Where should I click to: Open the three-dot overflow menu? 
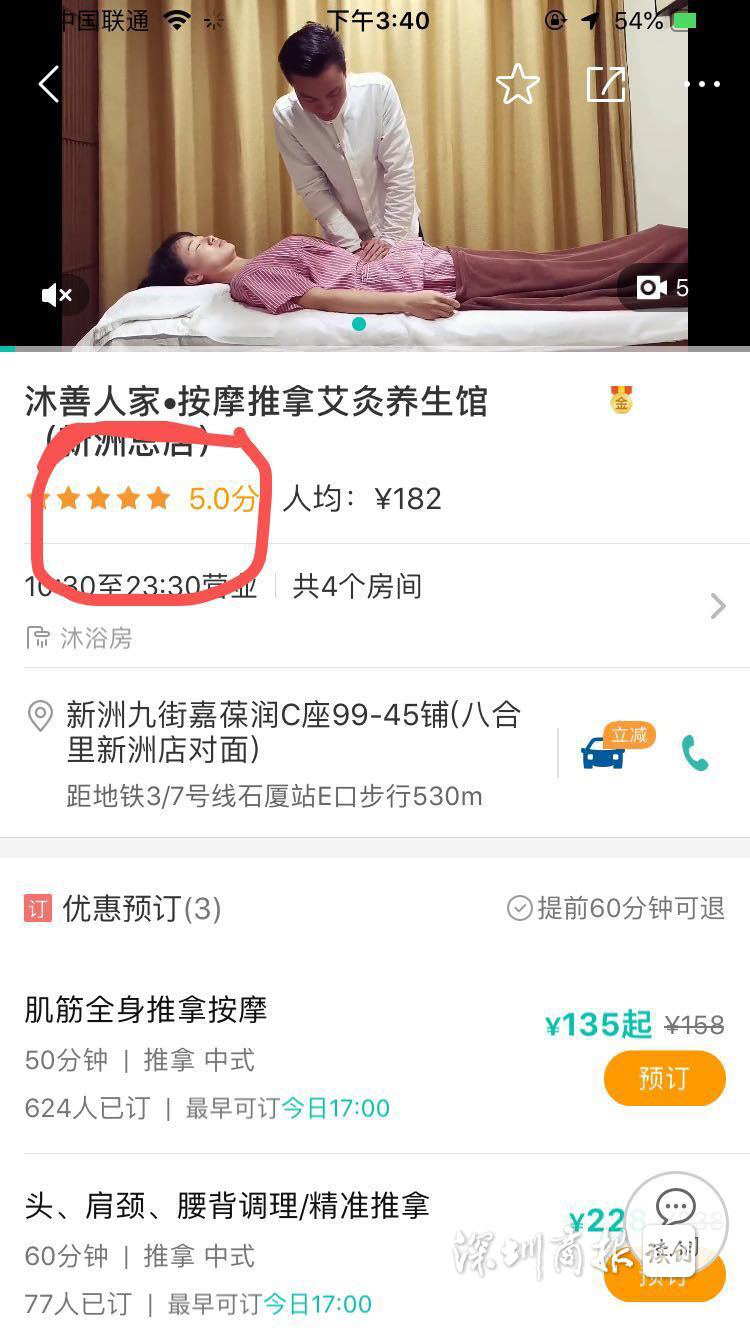702,85
